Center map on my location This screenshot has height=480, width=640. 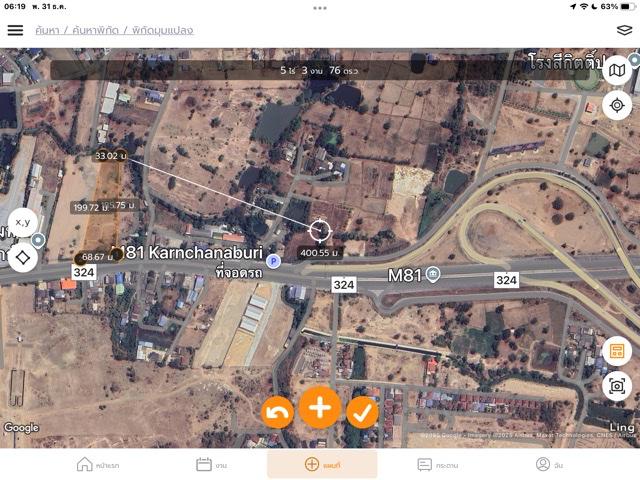(x=618, y=105)
